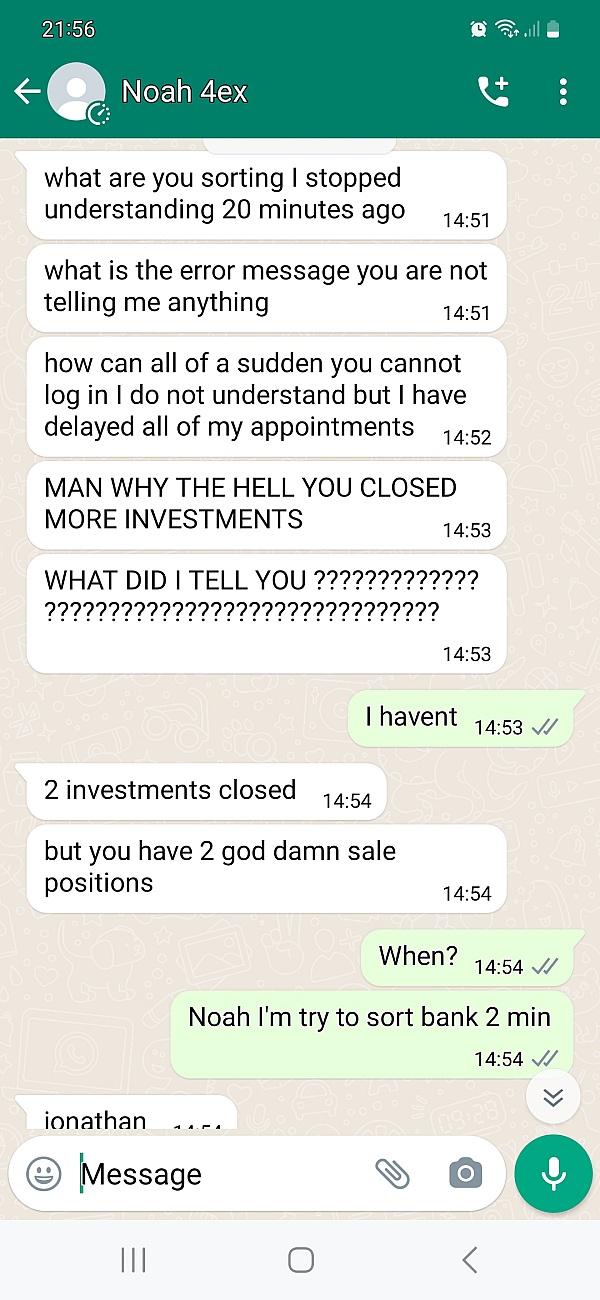Viewport: 600px width, 1300px height.
Task: Go back to the chats list
Action: click(x=27, y=92)
